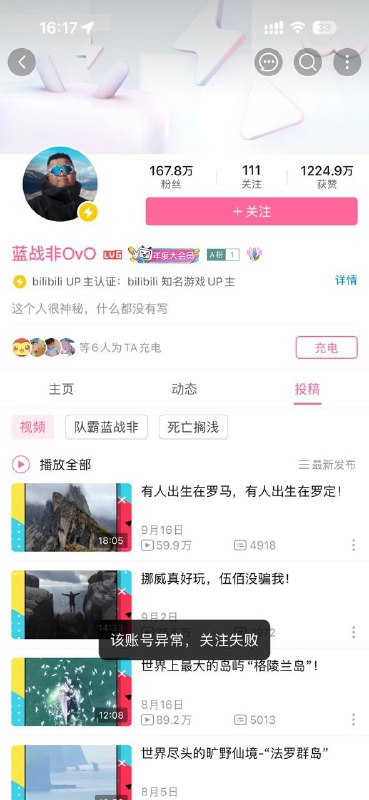
Task: Play all videos with 播放全部
Action: click(x=51, y=464)
